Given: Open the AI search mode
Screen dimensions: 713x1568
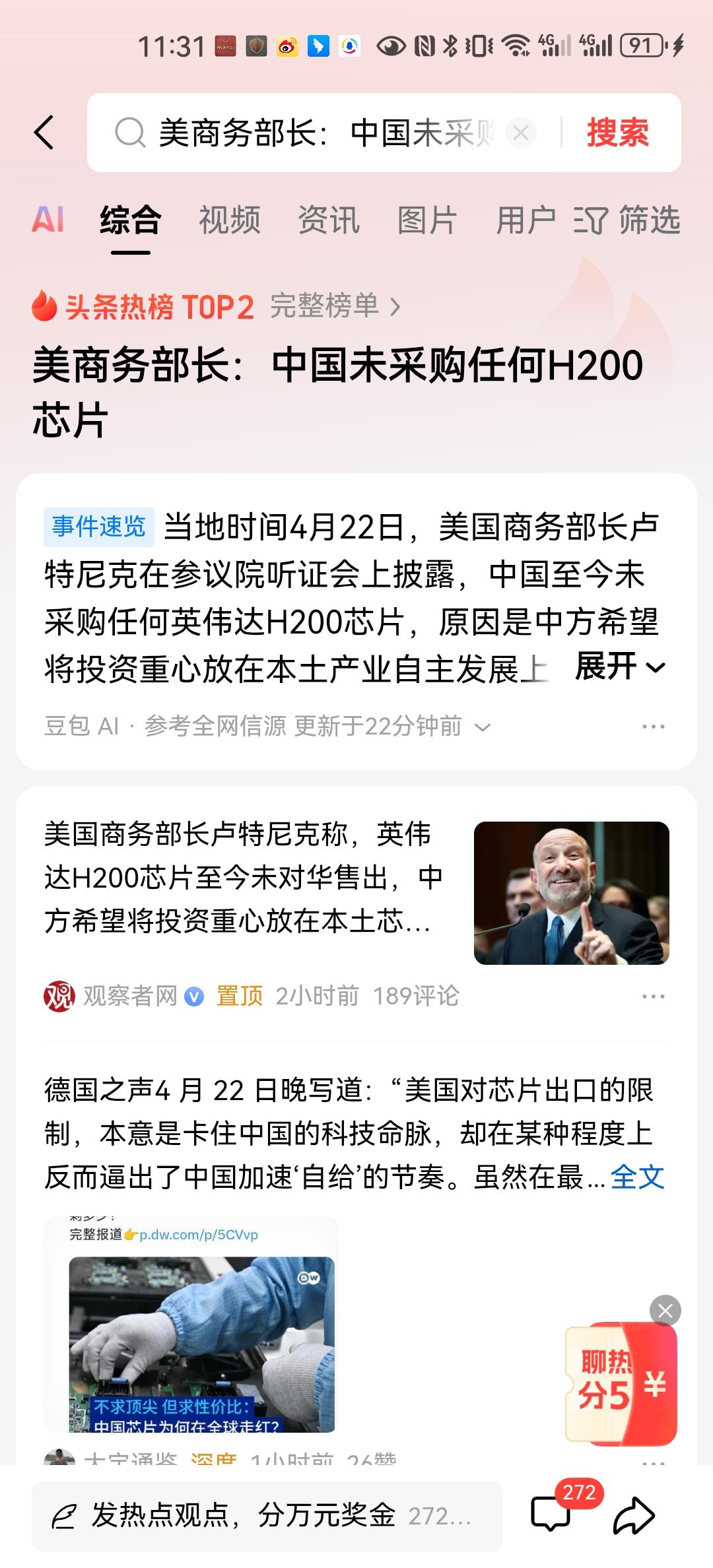Looking at the screenshot, I should 50,220.
